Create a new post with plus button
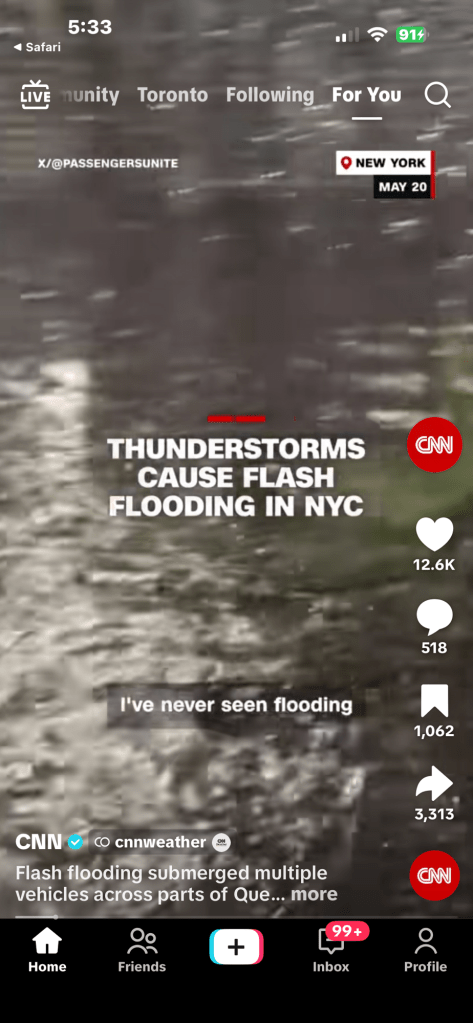 236,946
